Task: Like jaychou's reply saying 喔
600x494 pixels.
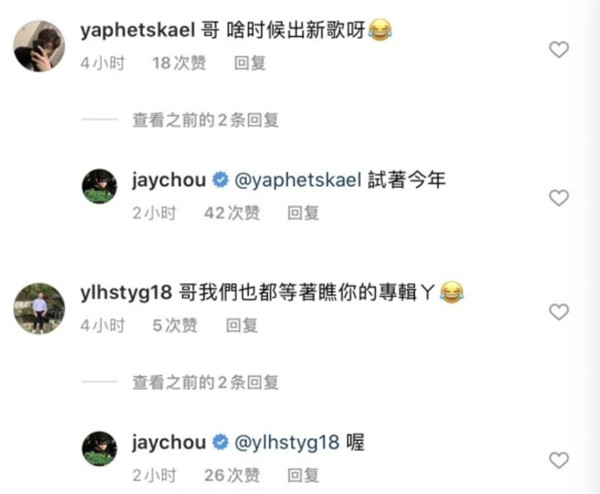Action: [x=559, y=460]
